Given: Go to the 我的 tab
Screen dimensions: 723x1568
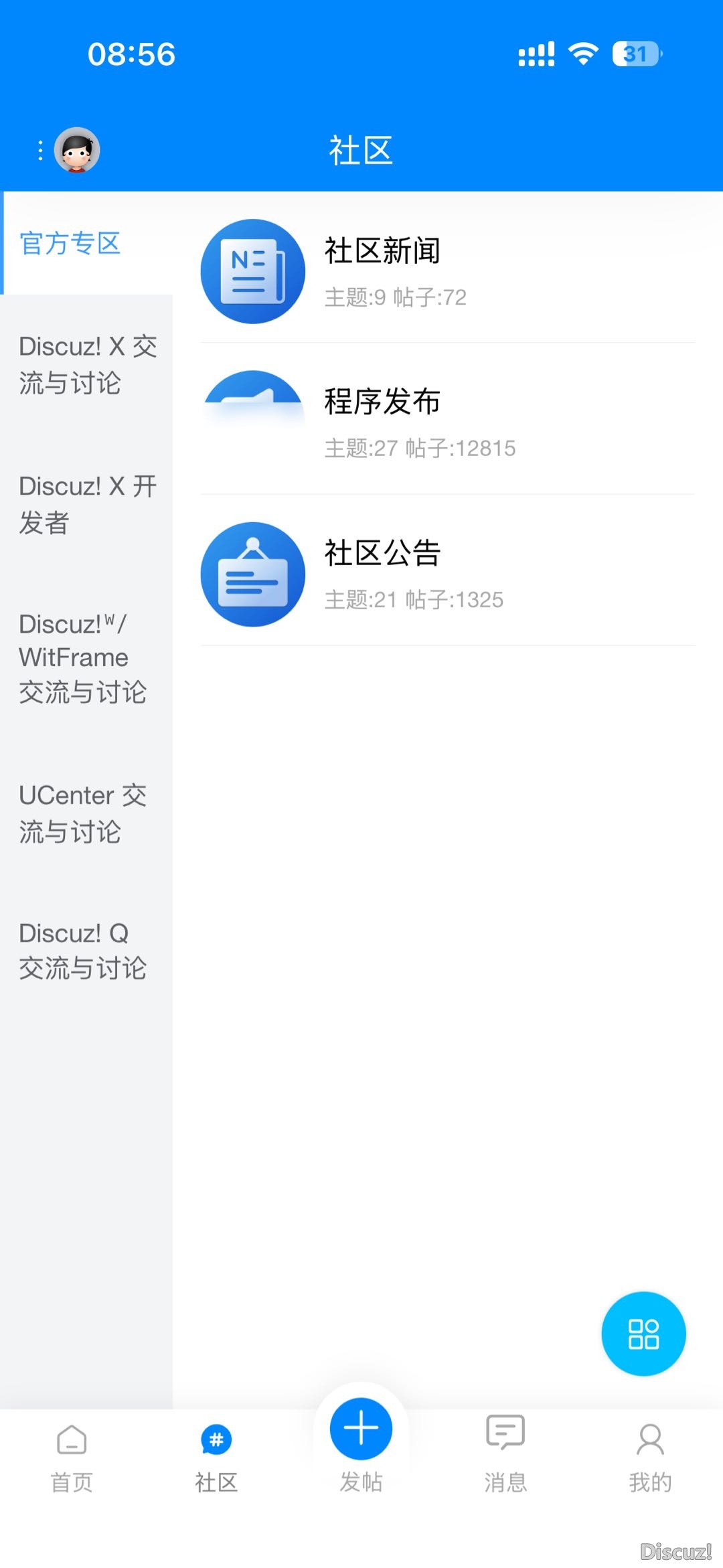Looking at the screenshot, I should [x=650, y=1458].
